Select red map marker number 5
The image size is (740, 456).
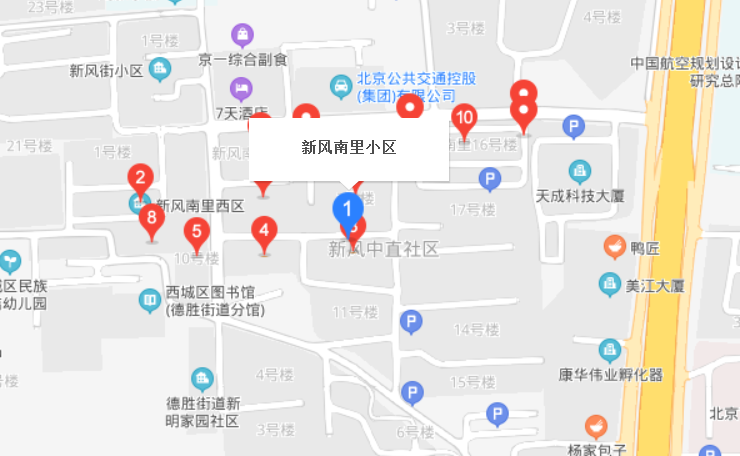coord(197,233)
